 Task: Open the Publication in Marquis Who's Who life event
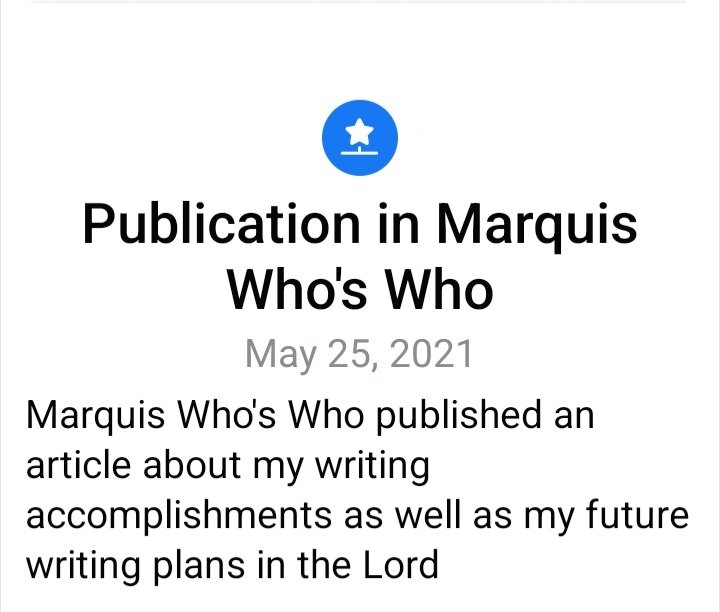(x=359, y=255)
